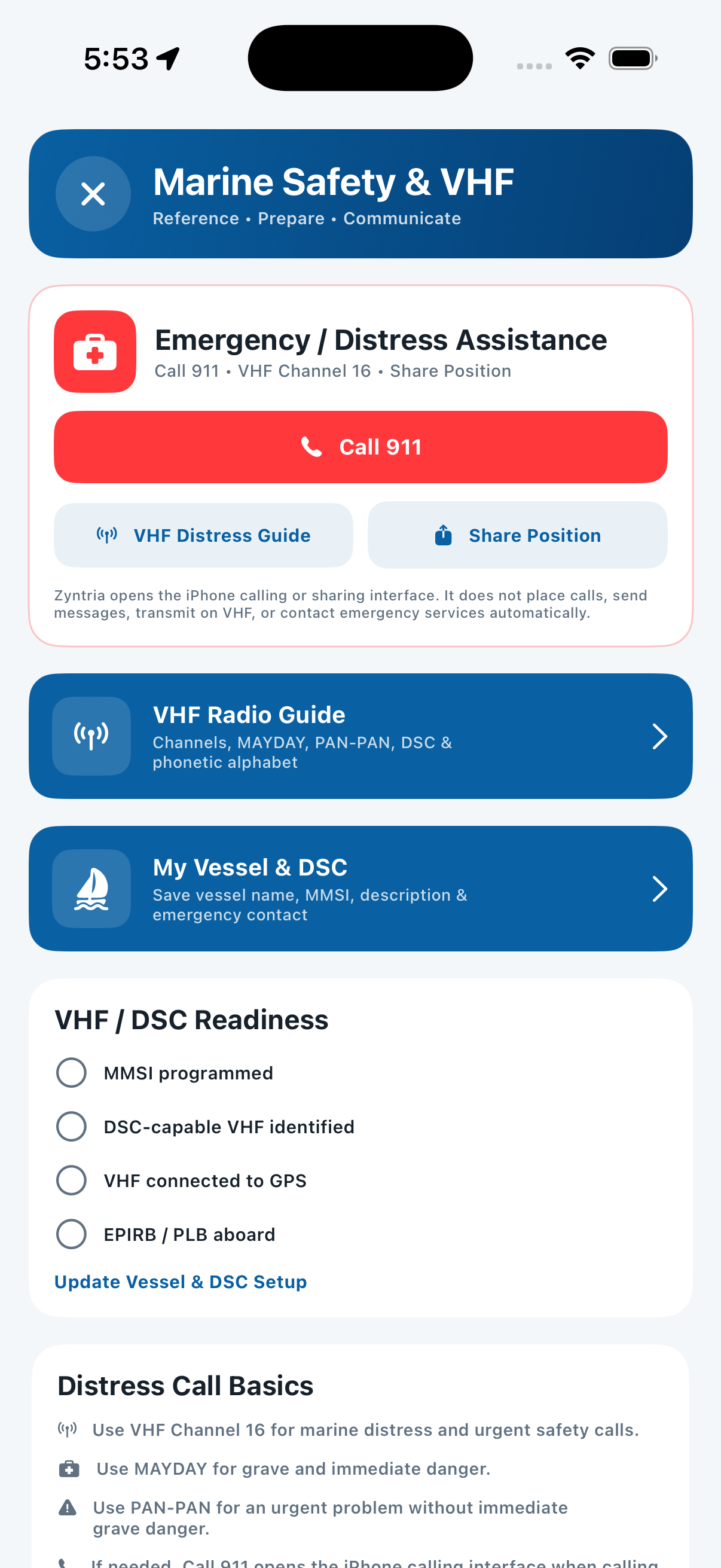Screen dimensions: 721x1568
Task: Share Position via the share button
Action: click(517, 535)
